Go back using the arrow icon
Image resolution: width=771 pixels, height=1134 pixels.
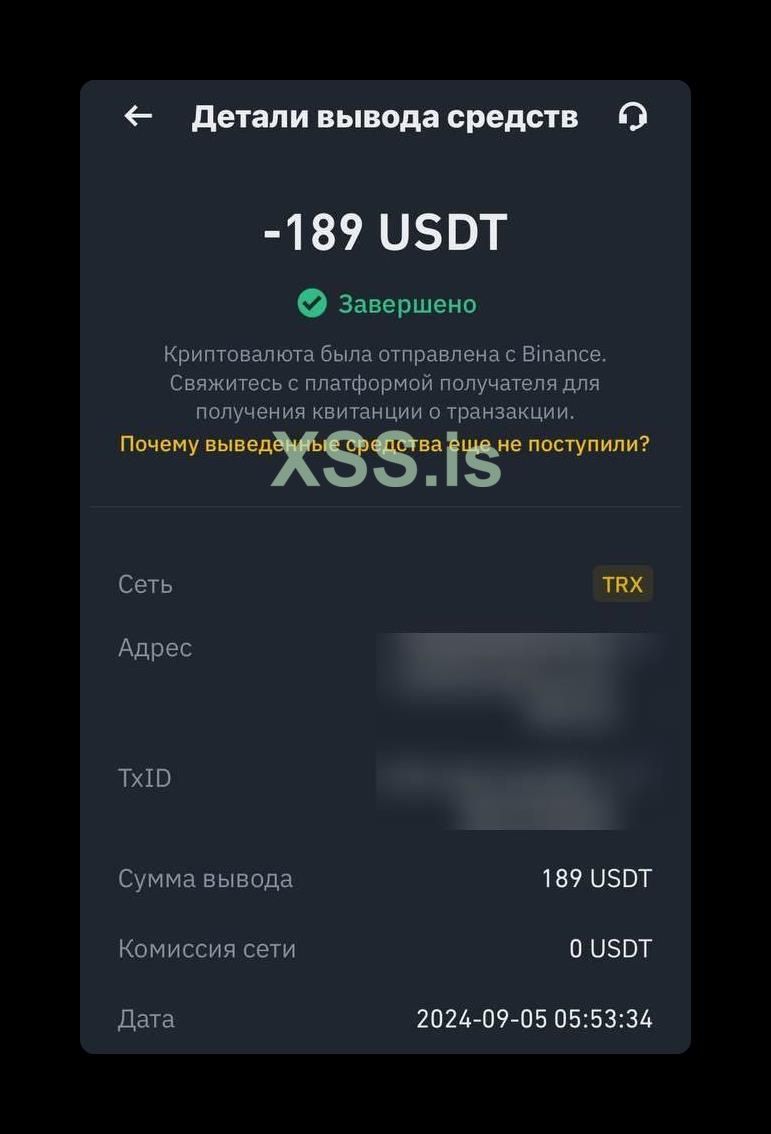pos(138,116)
